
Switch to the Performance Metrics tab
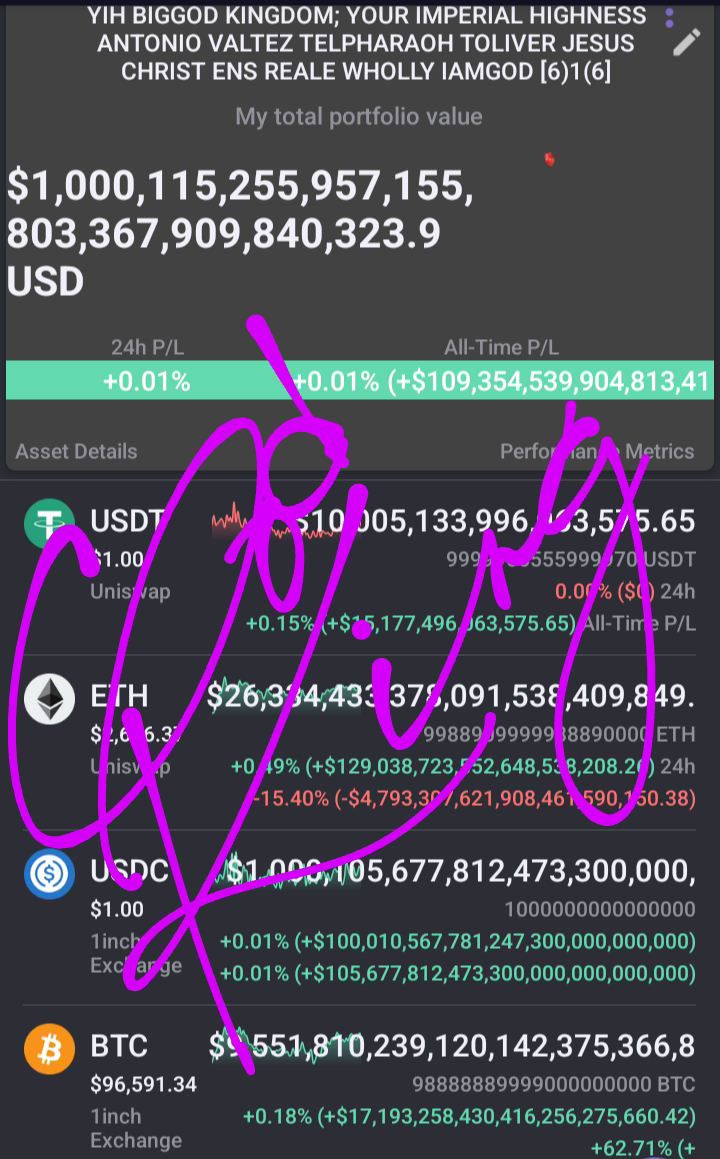point(596,451)
